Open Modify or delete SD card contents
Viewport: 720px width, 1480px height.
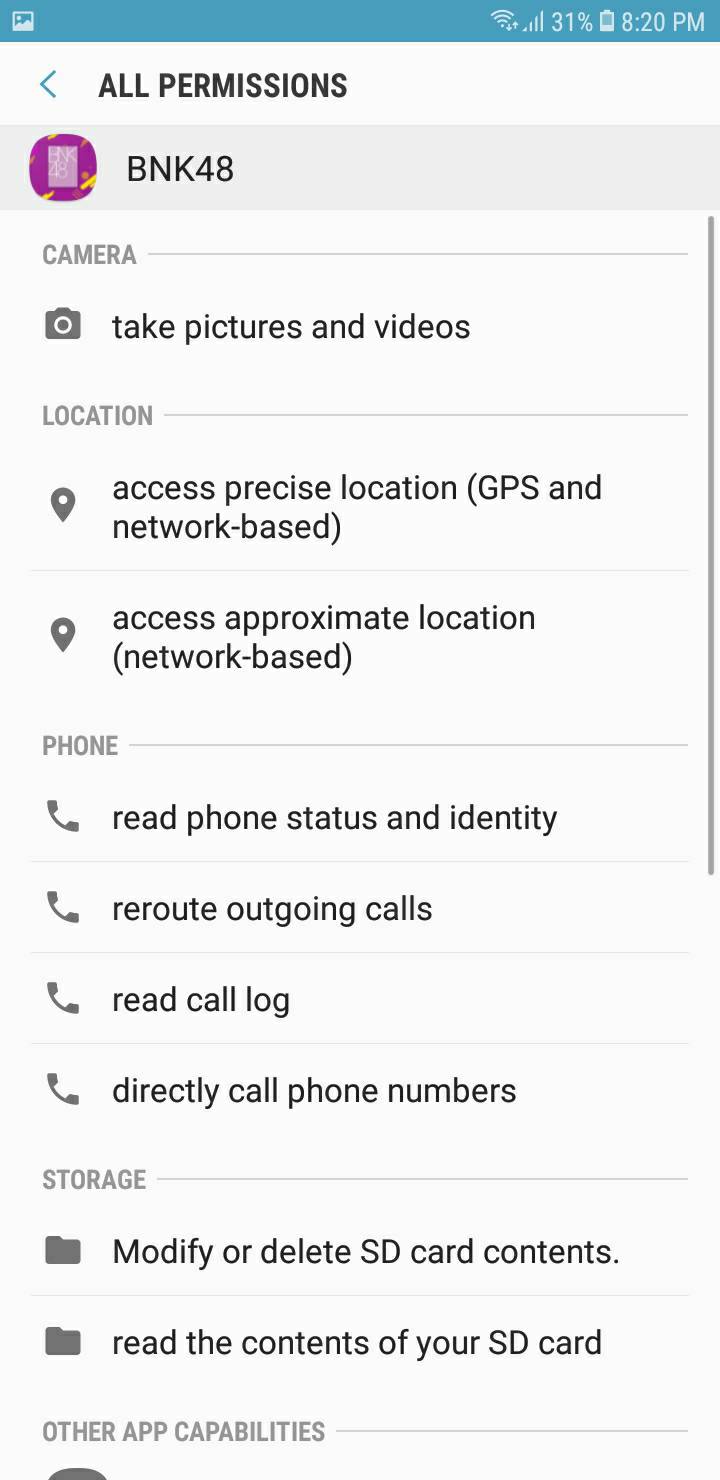point(360,1251)
